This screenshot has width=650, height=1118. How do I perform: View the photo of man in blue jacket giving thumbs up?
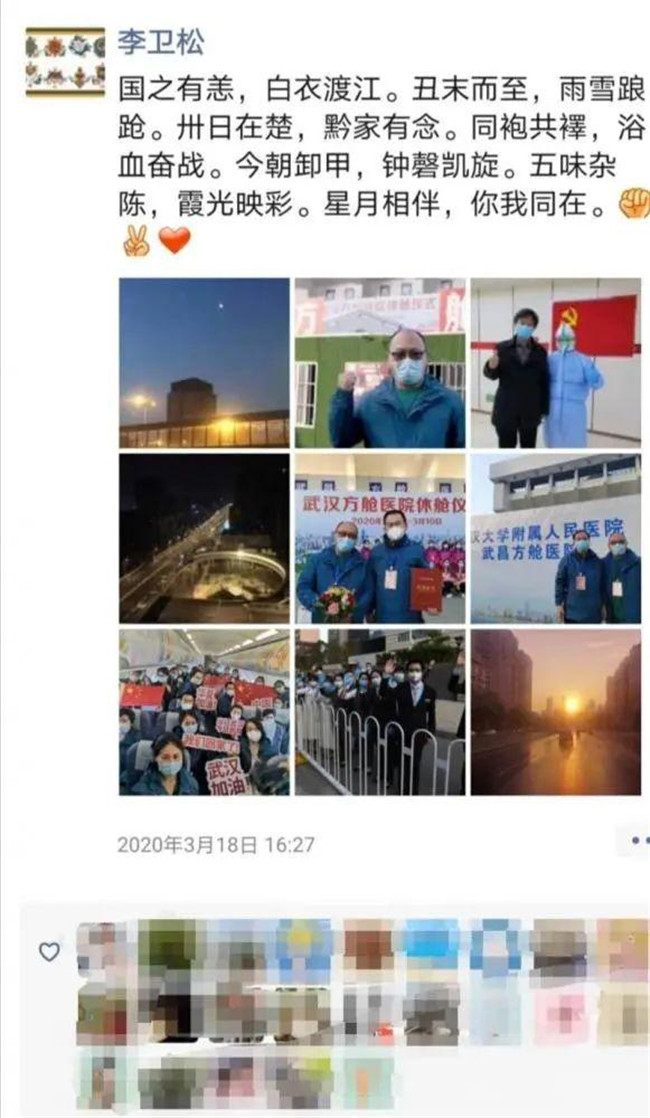pos(379,362)
